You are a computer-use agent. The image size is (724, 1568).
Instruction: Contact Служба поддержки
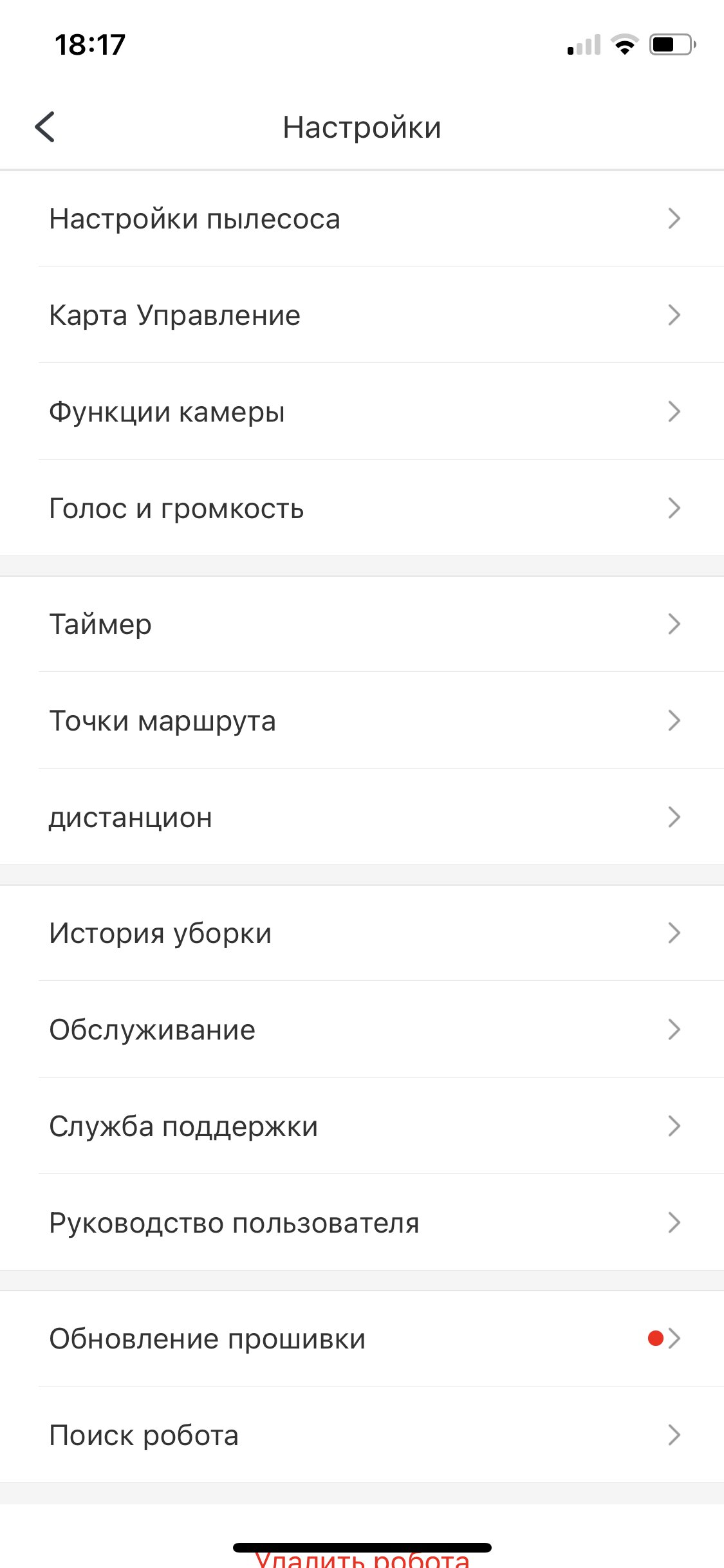pyautogui.click(x=362, y=1126)
